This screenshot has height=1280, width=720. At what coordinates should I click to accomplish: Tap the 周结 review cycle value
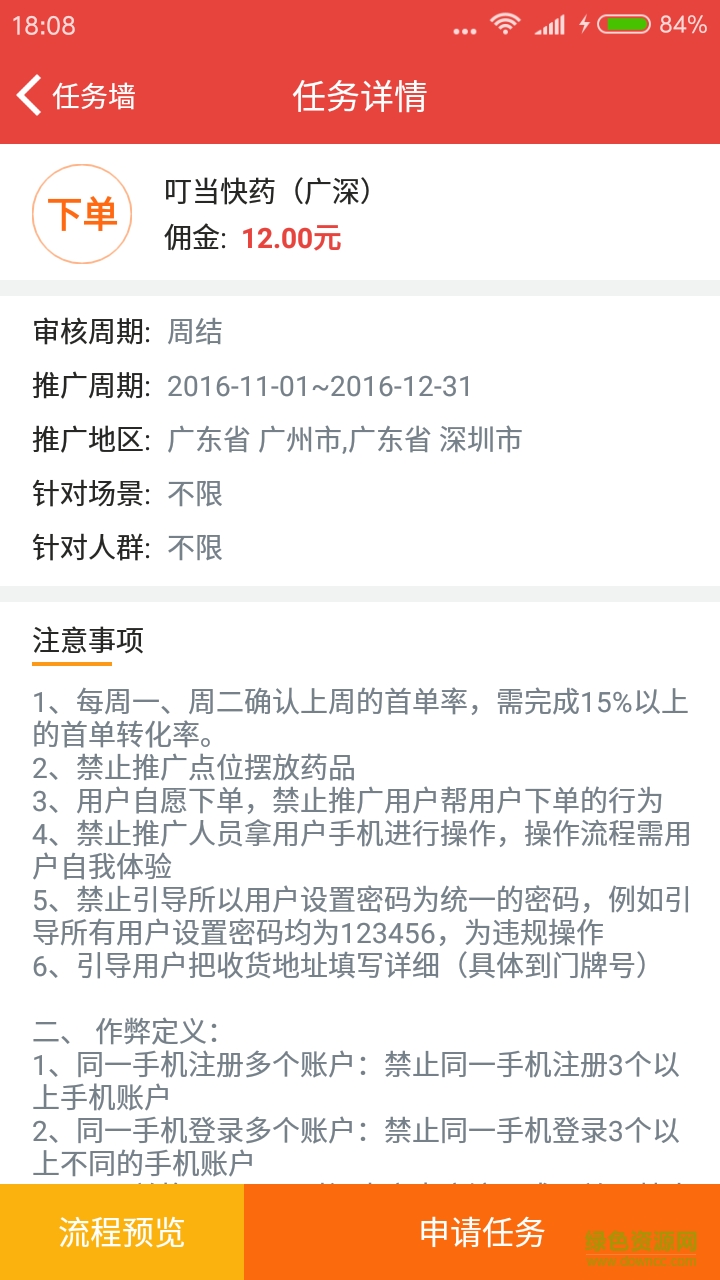196,332
